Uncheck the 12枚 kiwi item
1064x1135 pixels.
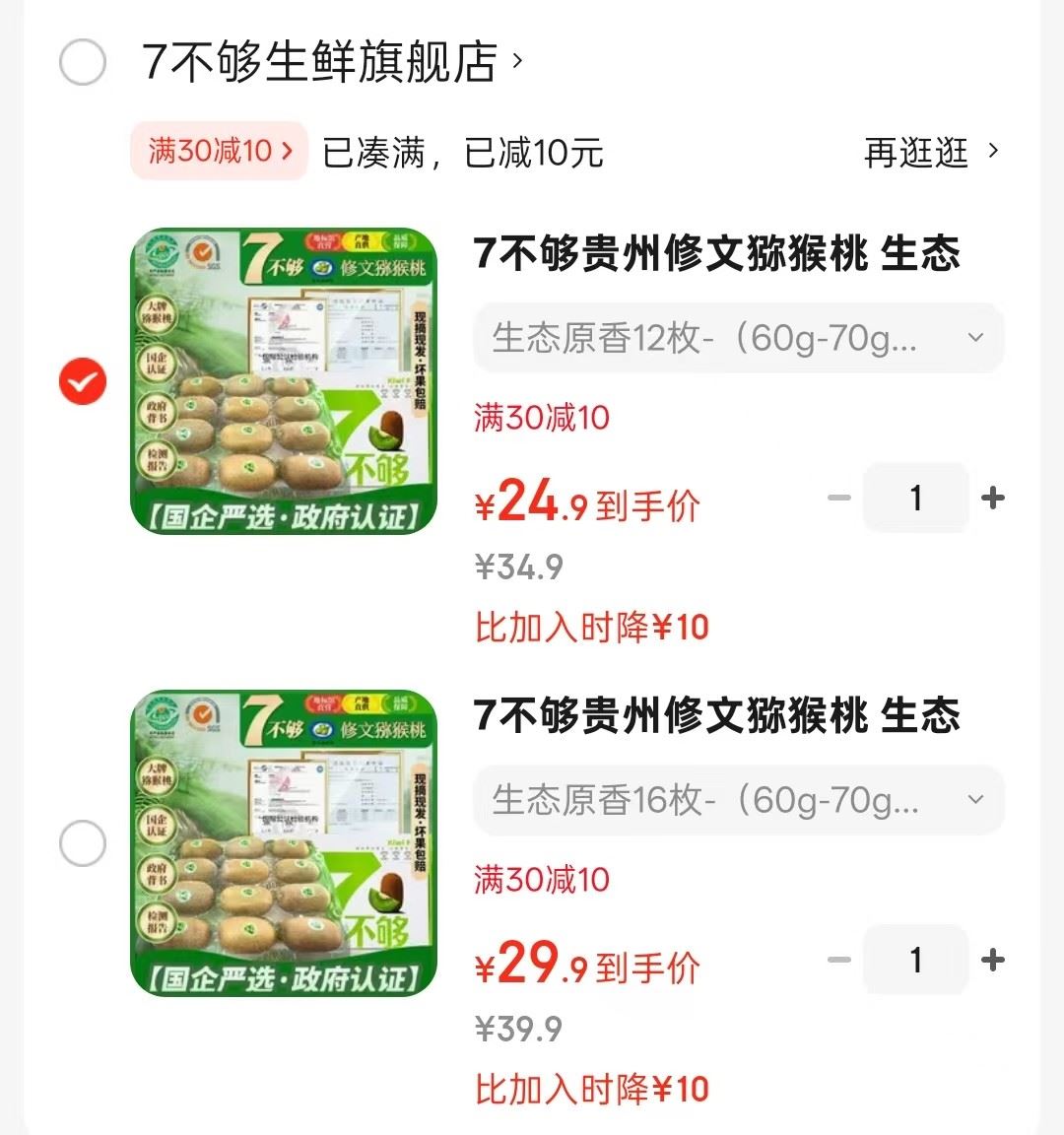coord(83,381)
